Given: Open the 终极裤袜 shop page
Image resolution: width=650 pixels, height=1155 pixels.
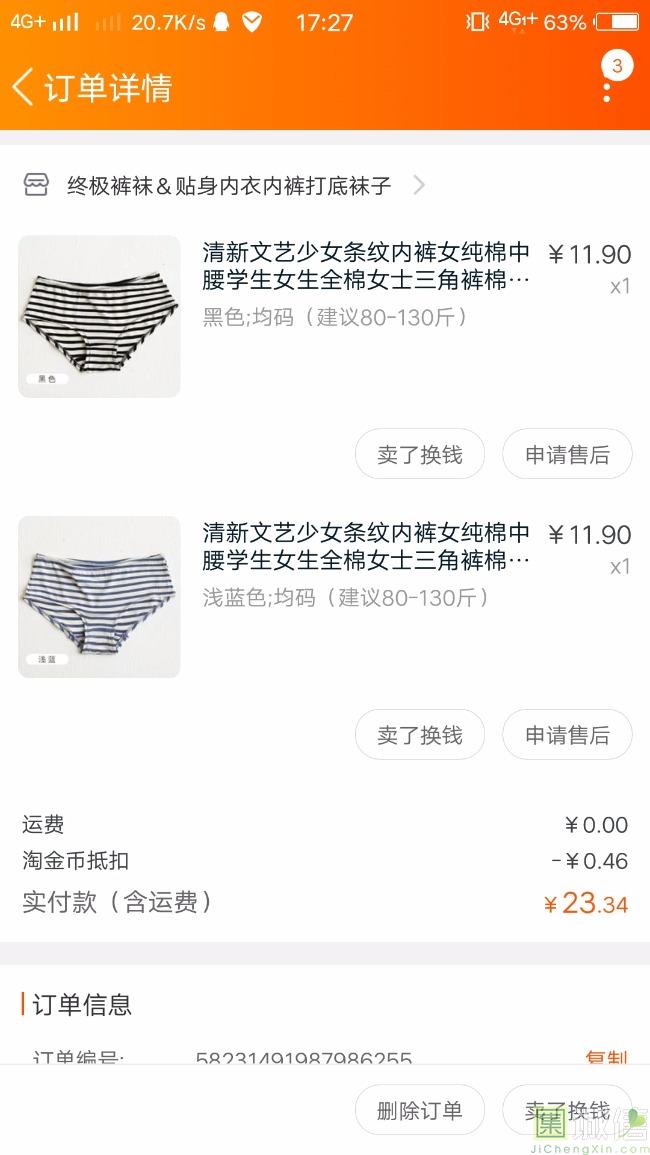Looking at the screenshot, I should [x=228, y=185].
